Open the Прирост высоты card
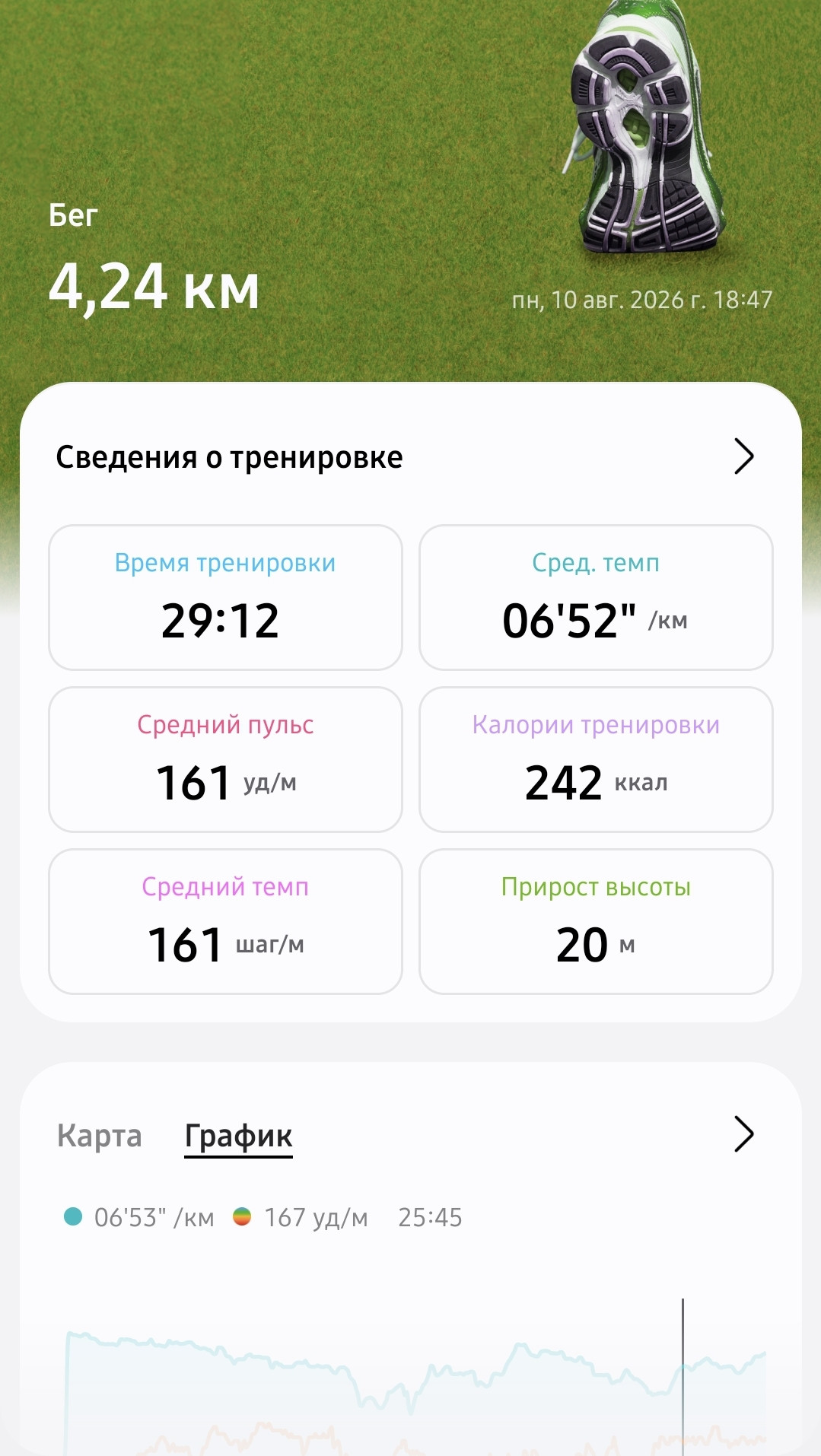Viewport: 821px width, 1456px height. click(596, 921)
